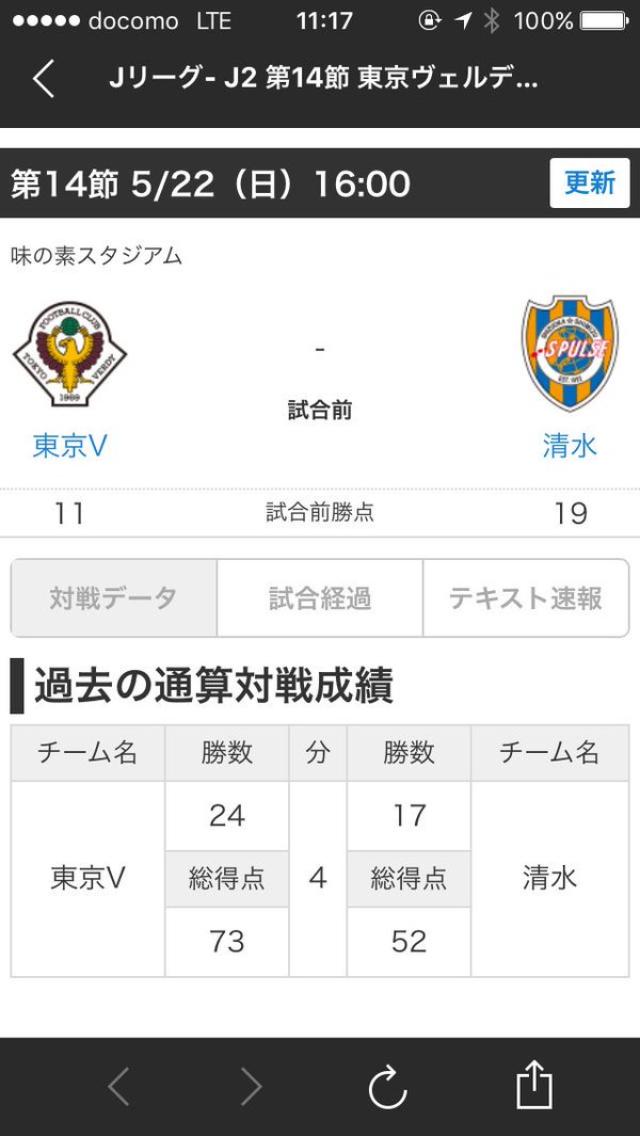640x1136 pixels.
Task: Share this page via the share icon
Action: pyautogui.click(x=534, y=1085)
